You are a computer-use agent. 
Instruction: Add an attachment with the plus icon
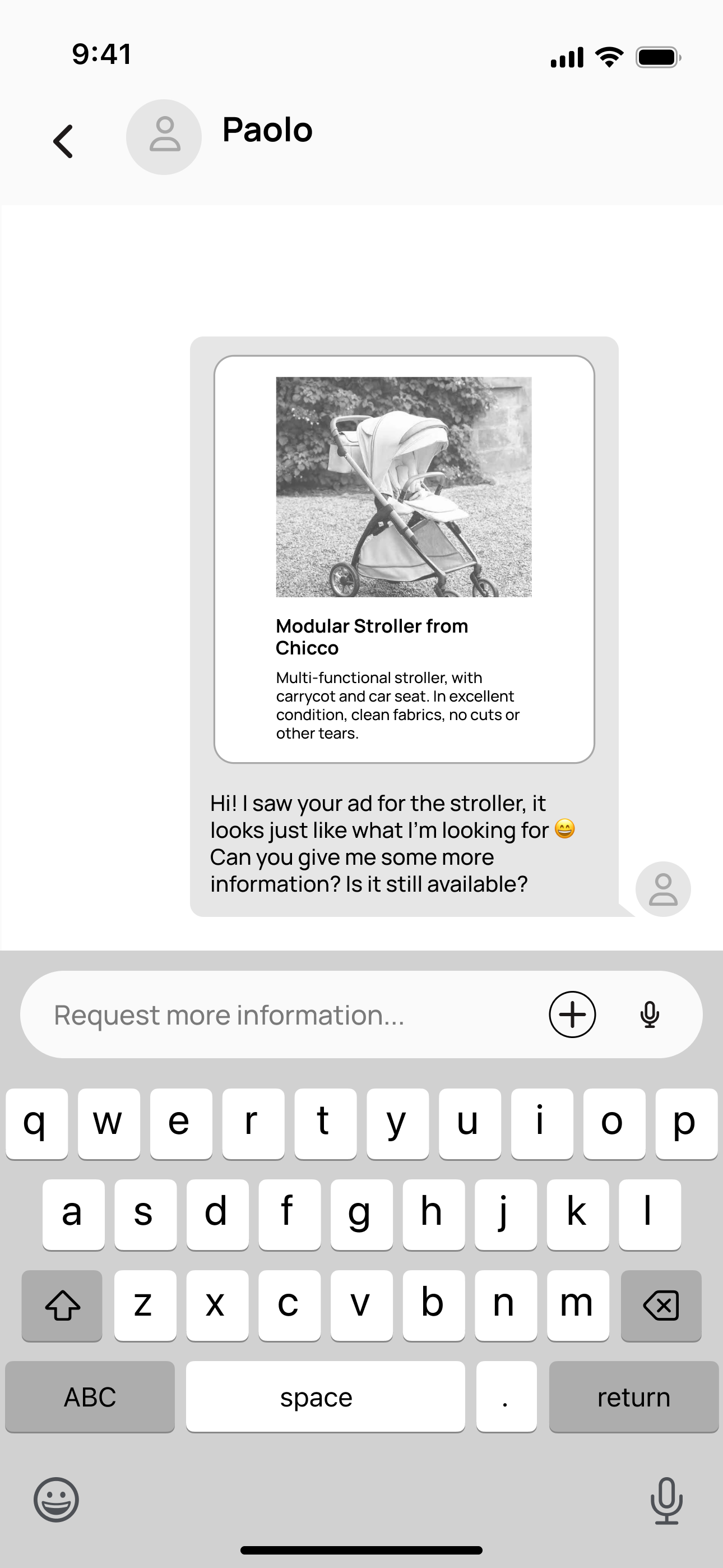coord(572,1014)
